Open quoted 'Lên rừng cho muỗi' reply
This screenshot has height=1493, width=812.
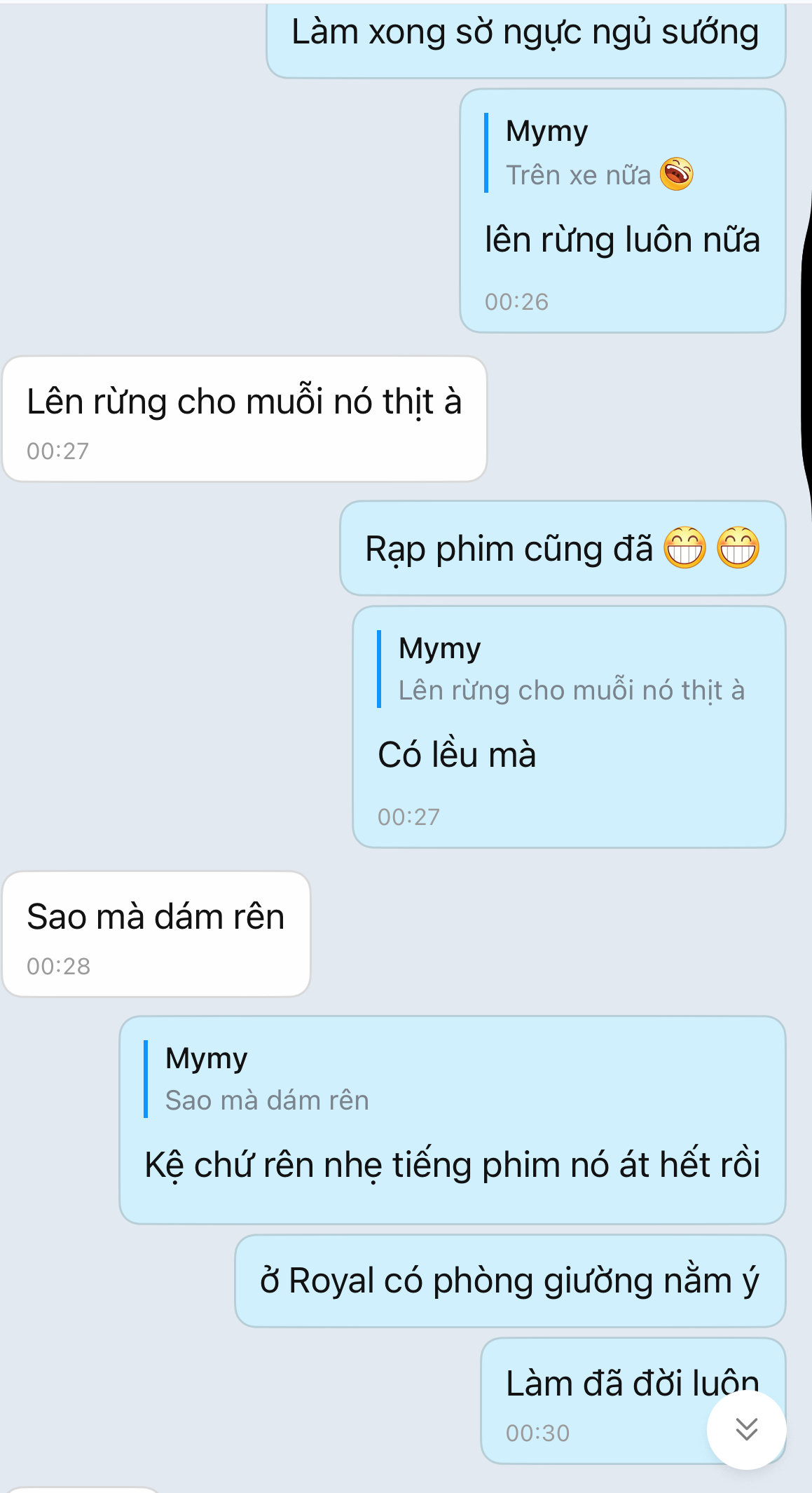pyautogui.click(x=570, y=670)
